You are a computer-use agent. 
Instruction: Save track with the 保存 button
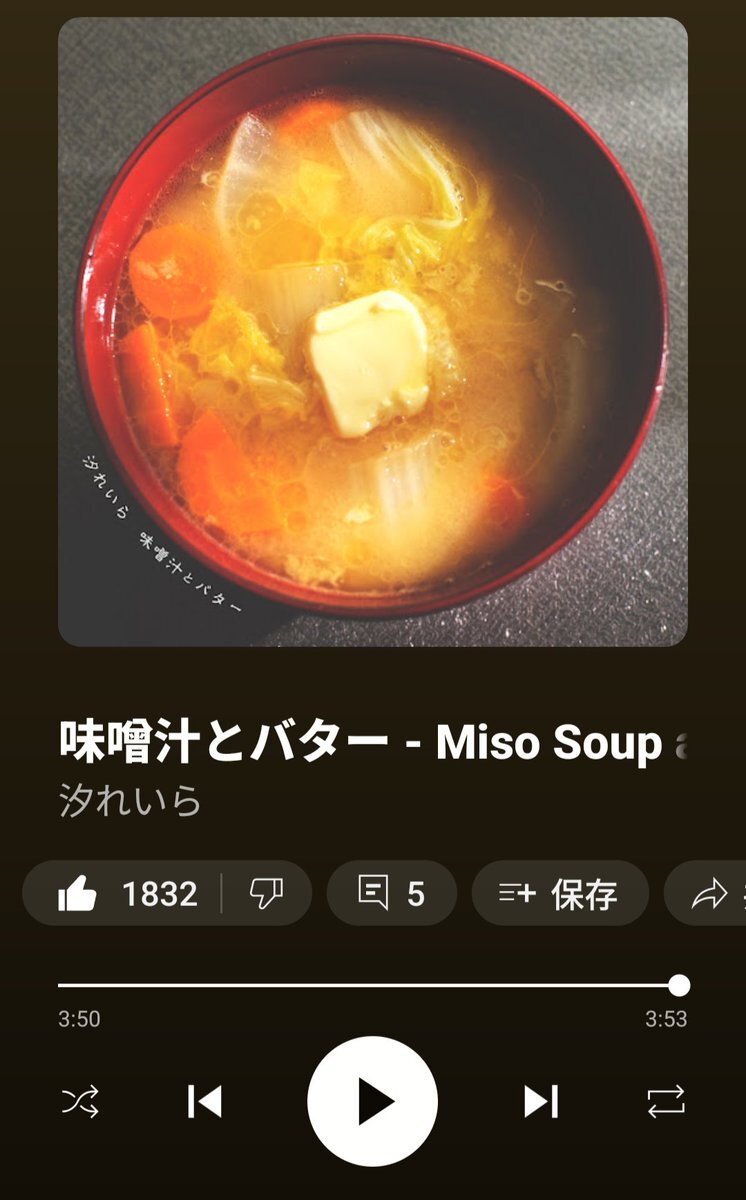click(x=560, y=893)
